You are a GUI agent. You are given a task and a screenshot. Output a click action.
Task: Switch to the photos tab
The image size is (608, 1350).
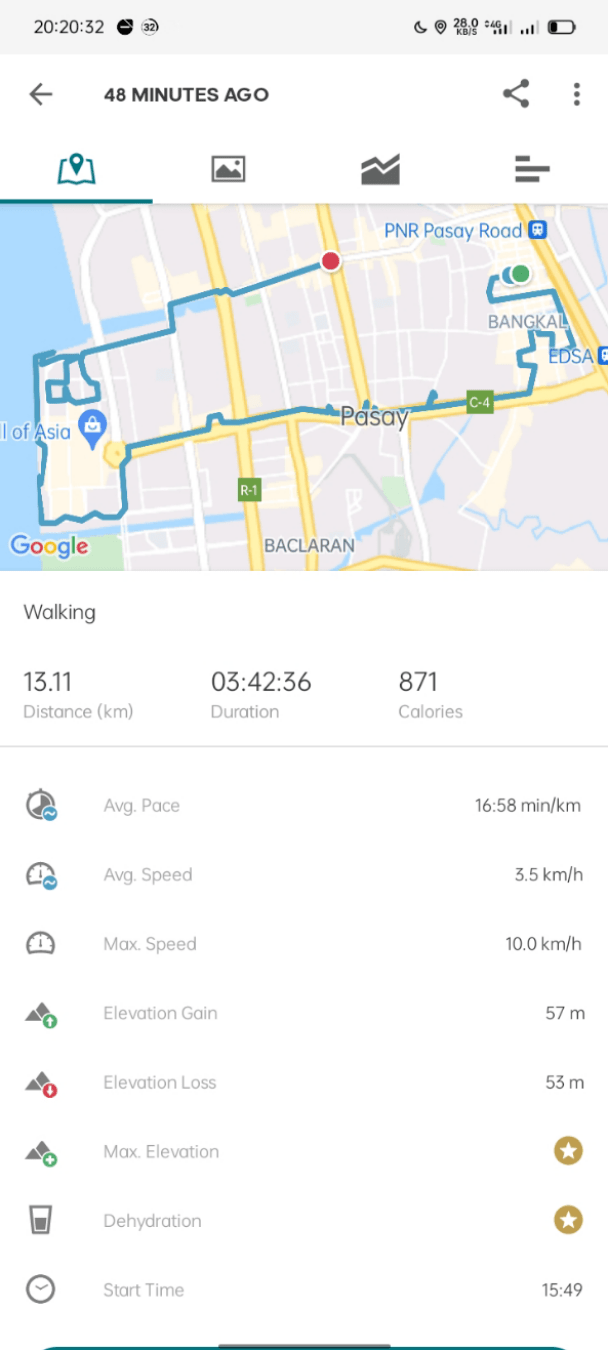[x=228, y=169]
